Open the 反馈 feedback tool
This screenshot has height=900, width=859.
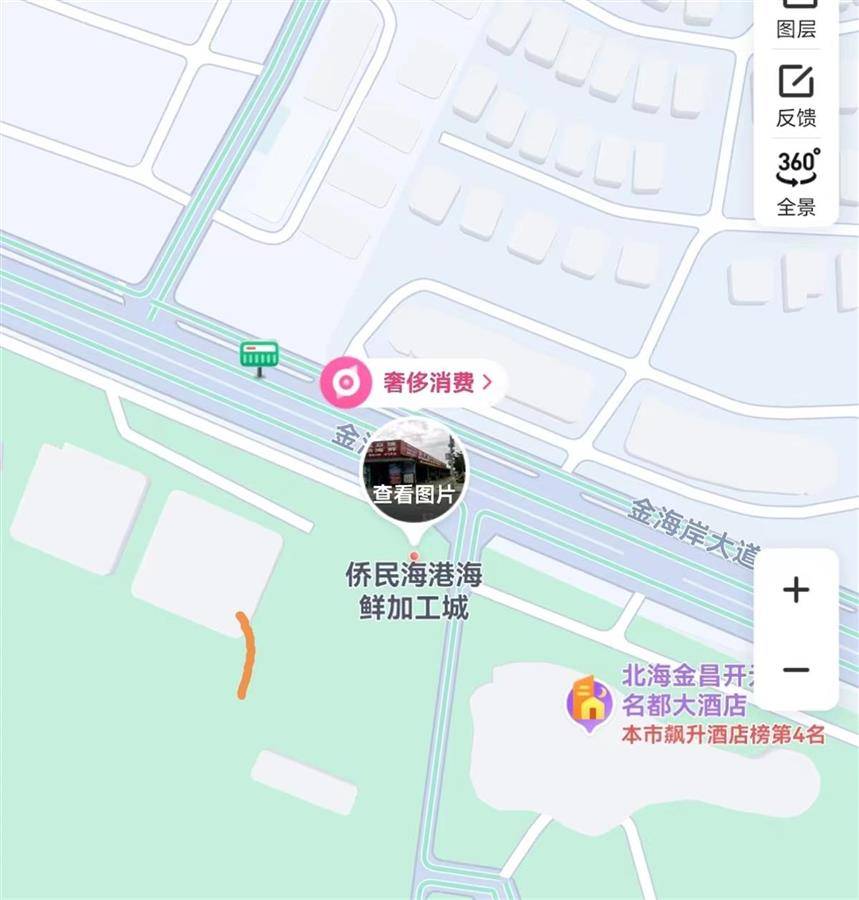click(x=795, y=95)
